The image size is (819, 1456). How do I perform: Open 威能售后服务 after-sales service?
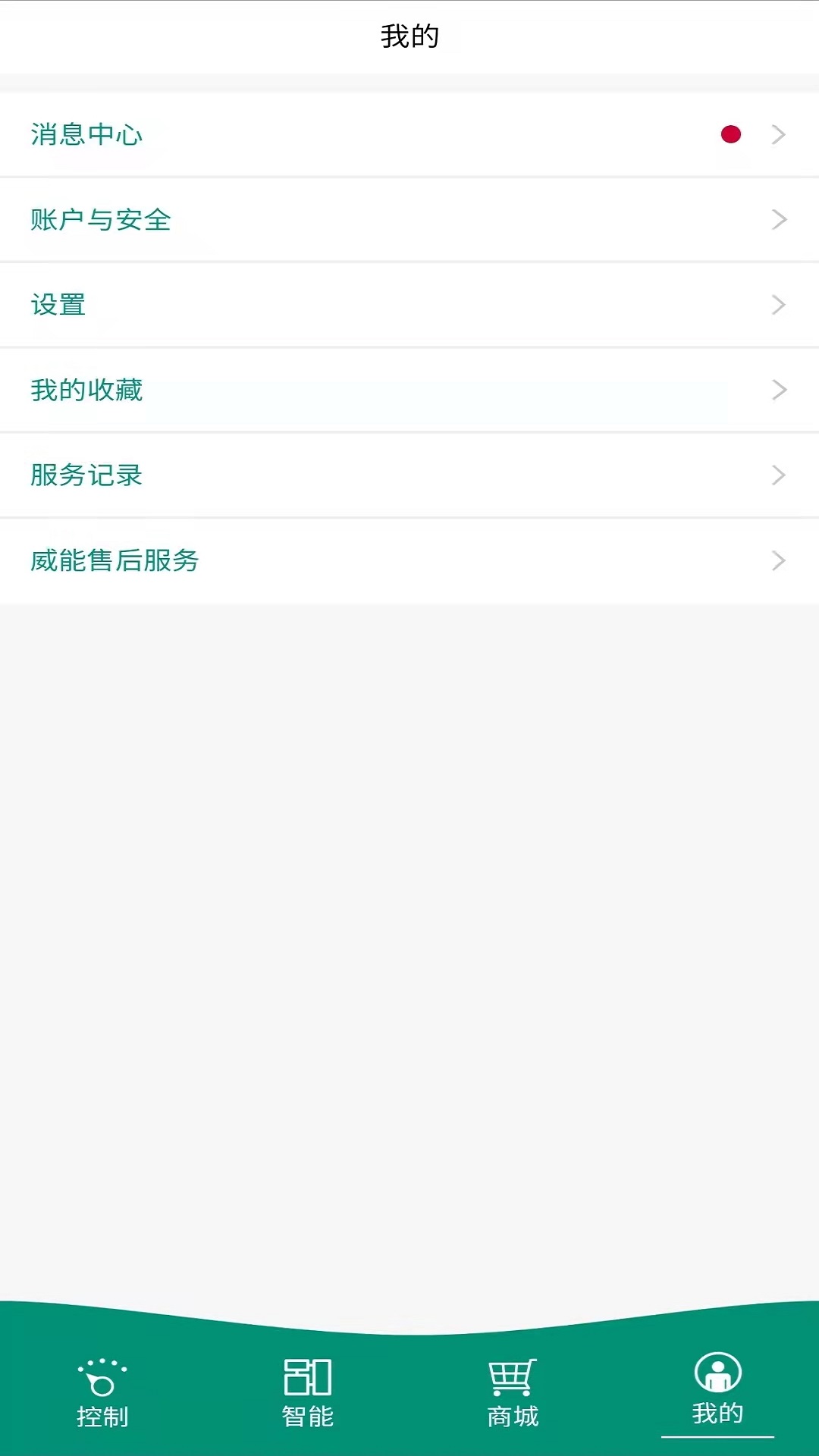(x=114, y=561)
